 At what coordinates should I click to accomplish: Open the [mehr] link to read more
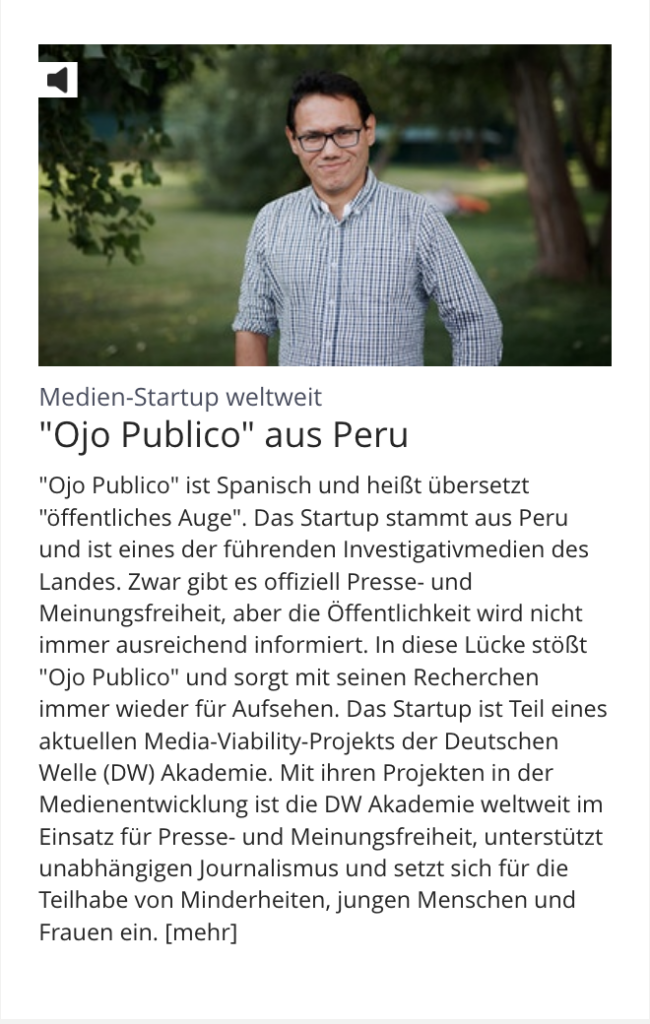pos(201,933)
